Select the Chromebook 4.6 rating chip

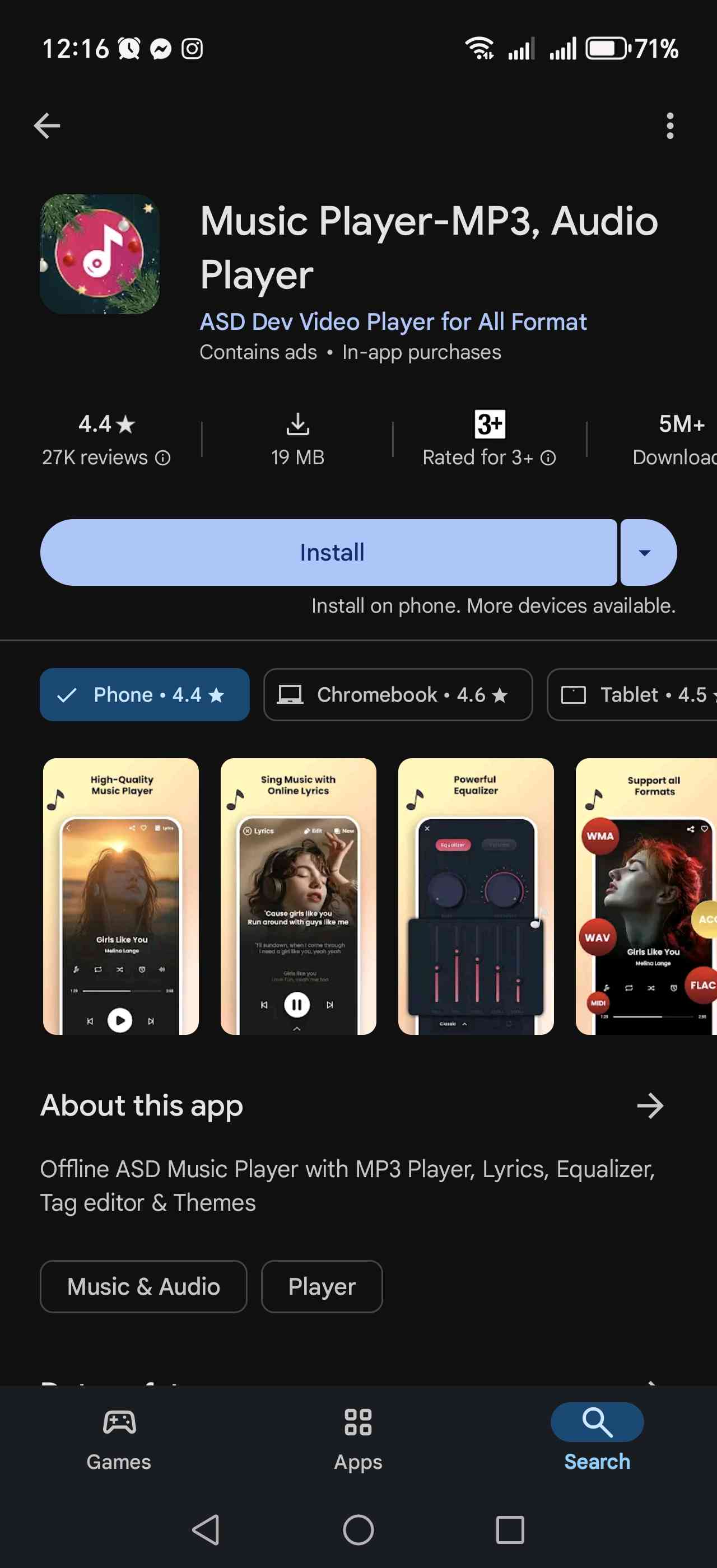pyautogui.click(x=398, y=694)
